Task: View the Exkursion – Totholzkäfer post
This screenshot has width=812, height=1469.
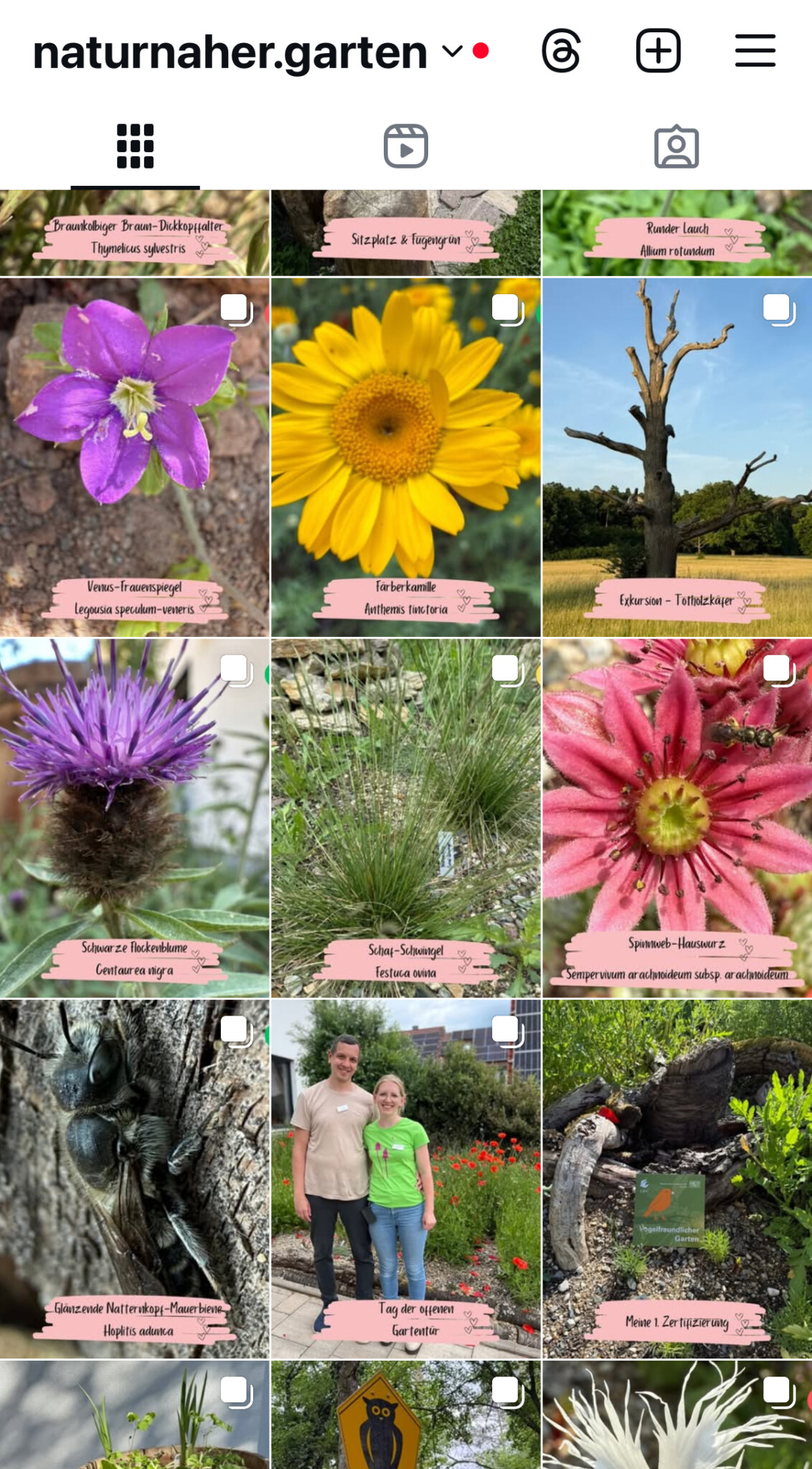Action: pos(676,458)
